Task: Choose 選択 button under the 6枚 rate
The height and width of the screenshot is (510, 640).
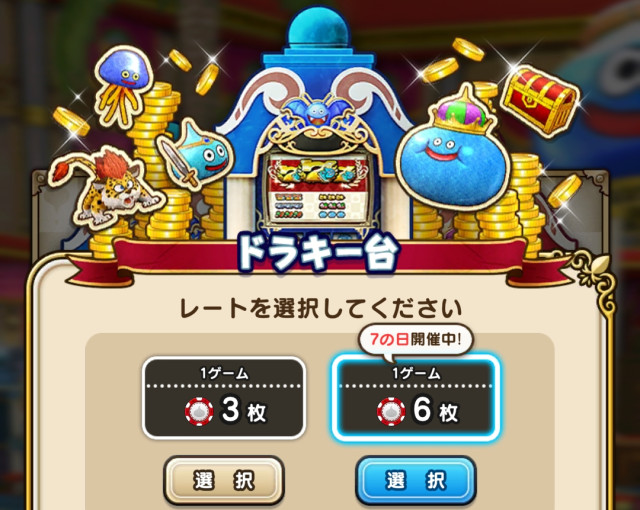Action: click(416, 481)
